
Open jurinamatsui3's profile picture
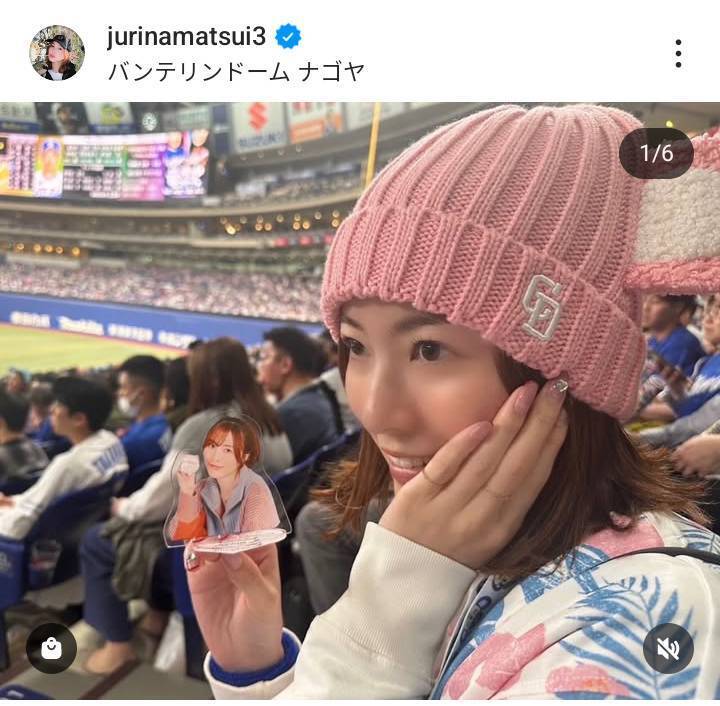pos(57,53)
